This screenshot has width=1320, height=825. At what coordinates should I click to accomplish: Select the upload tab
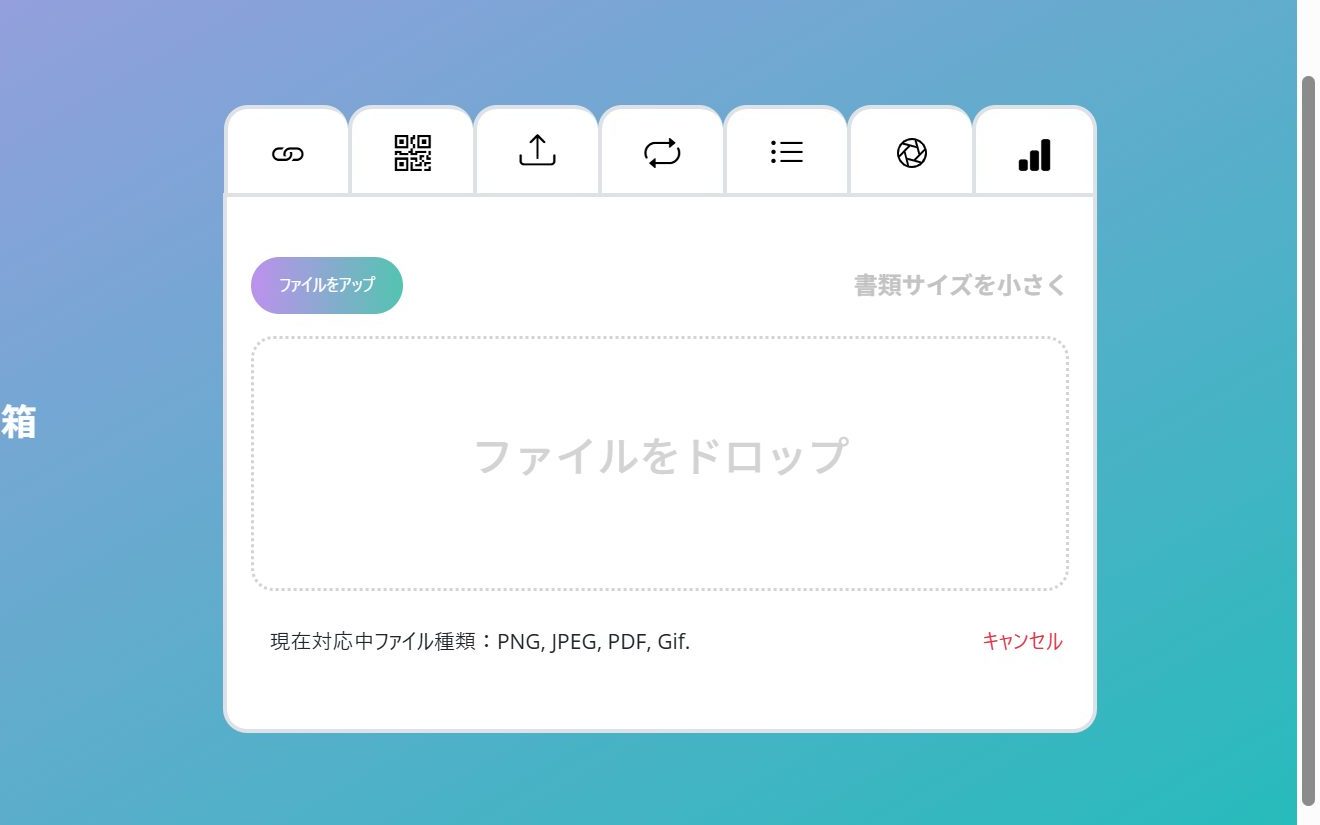tap(537, 152)
